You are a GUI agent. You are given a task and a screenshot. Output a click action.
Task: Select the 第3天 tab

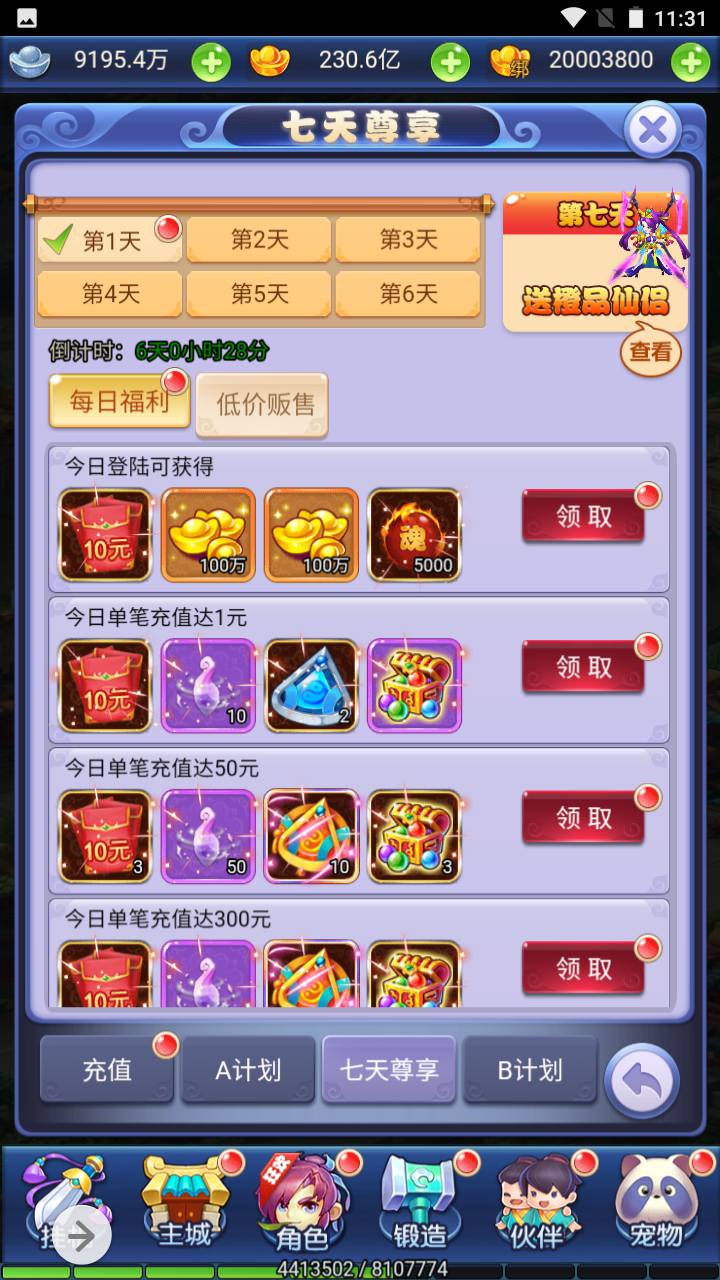click(408, 240)
